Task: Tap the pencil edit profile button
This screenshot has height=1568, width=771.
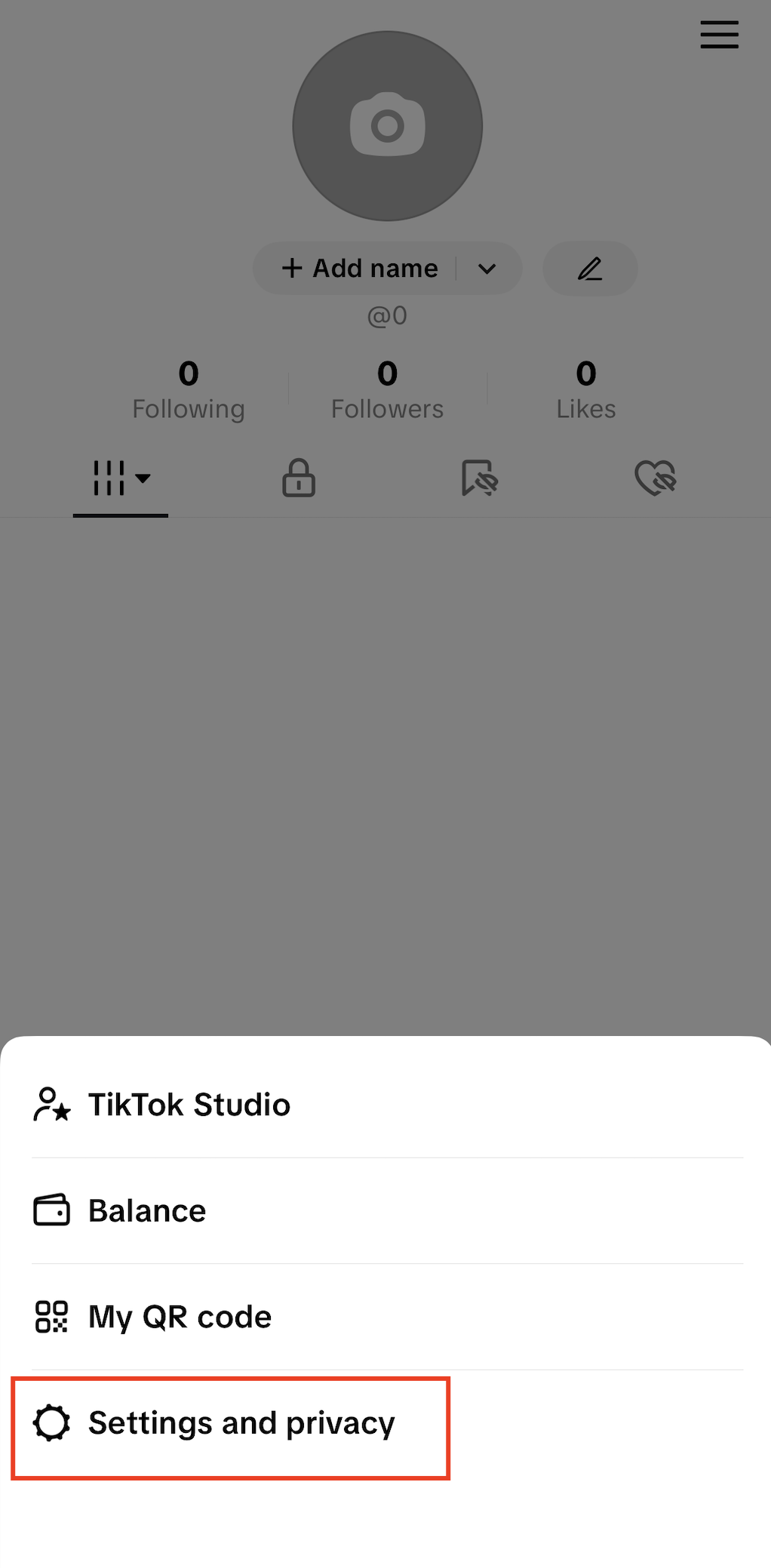Action: tap(590, 269)
